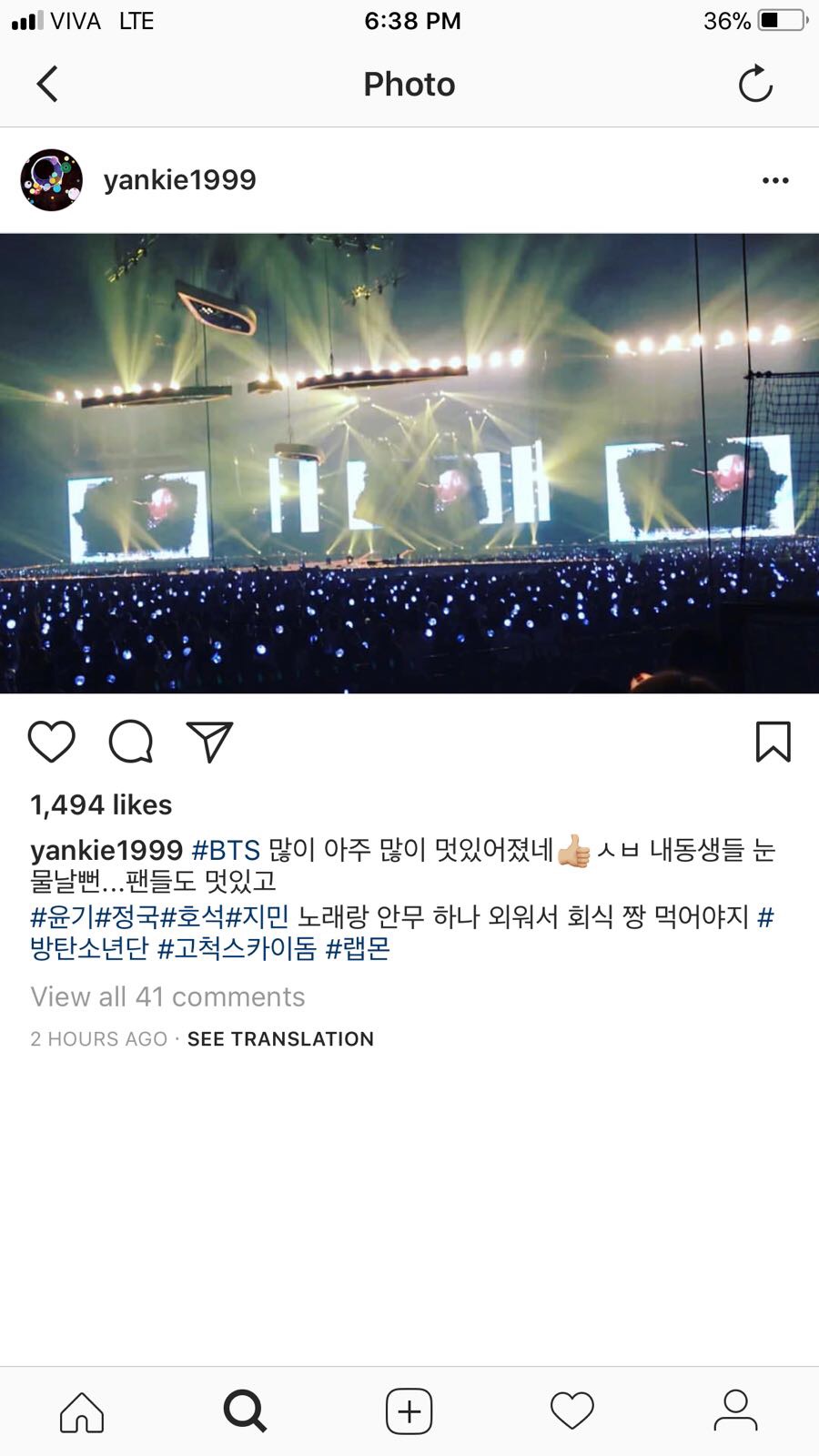Go back using the top-left arrow

(47, 85)
